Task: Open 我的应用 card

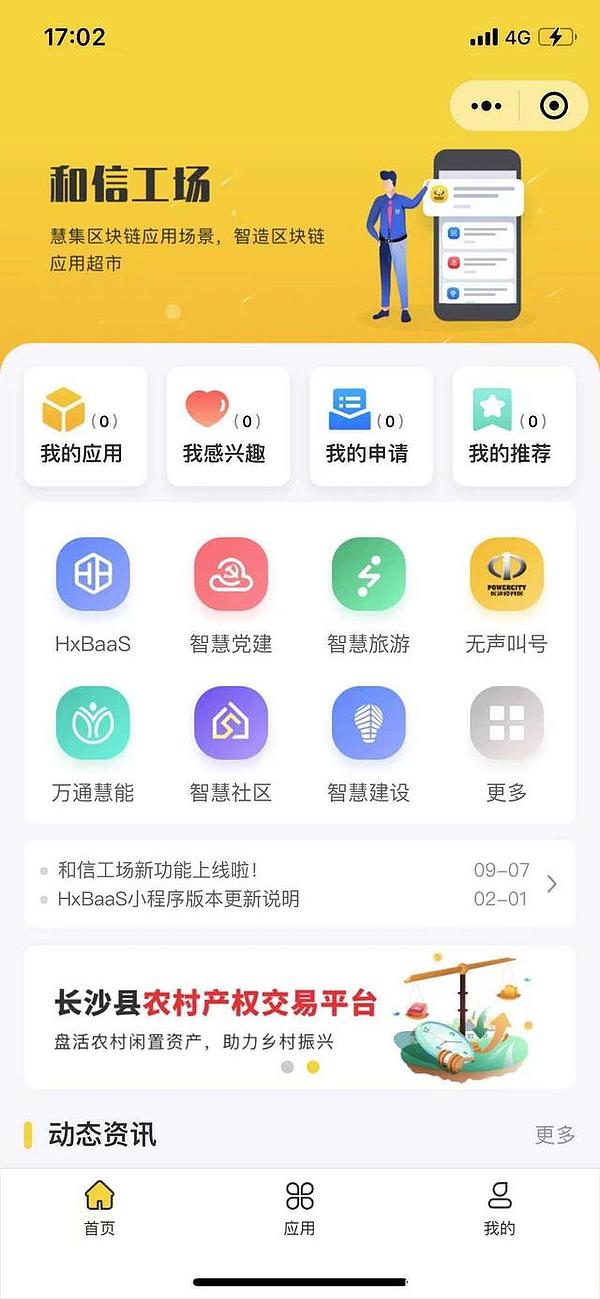Action: pos(85,427)
